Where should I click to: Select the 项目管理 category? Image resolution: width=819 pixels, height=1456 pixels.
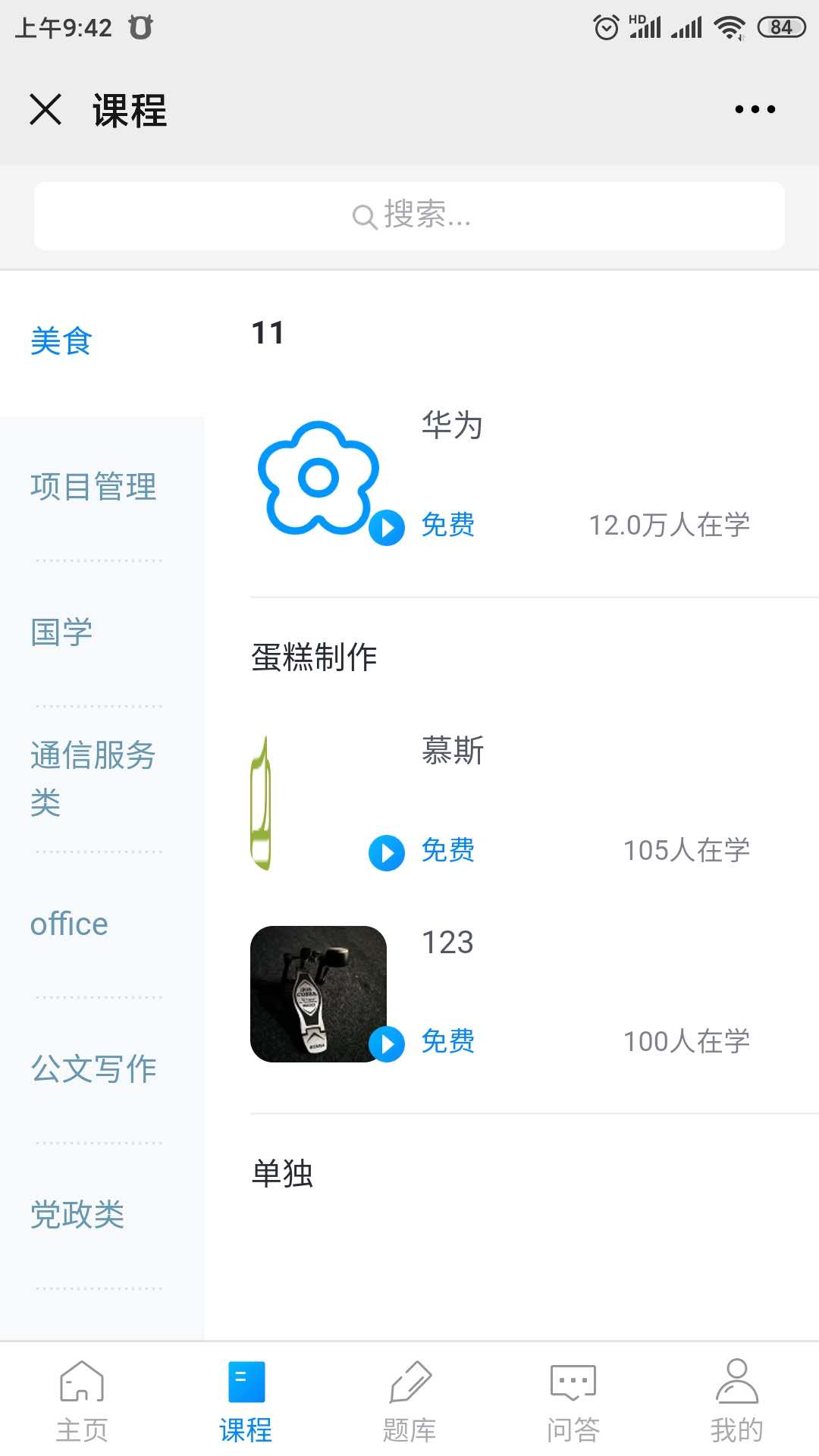[x=93, y=487]
